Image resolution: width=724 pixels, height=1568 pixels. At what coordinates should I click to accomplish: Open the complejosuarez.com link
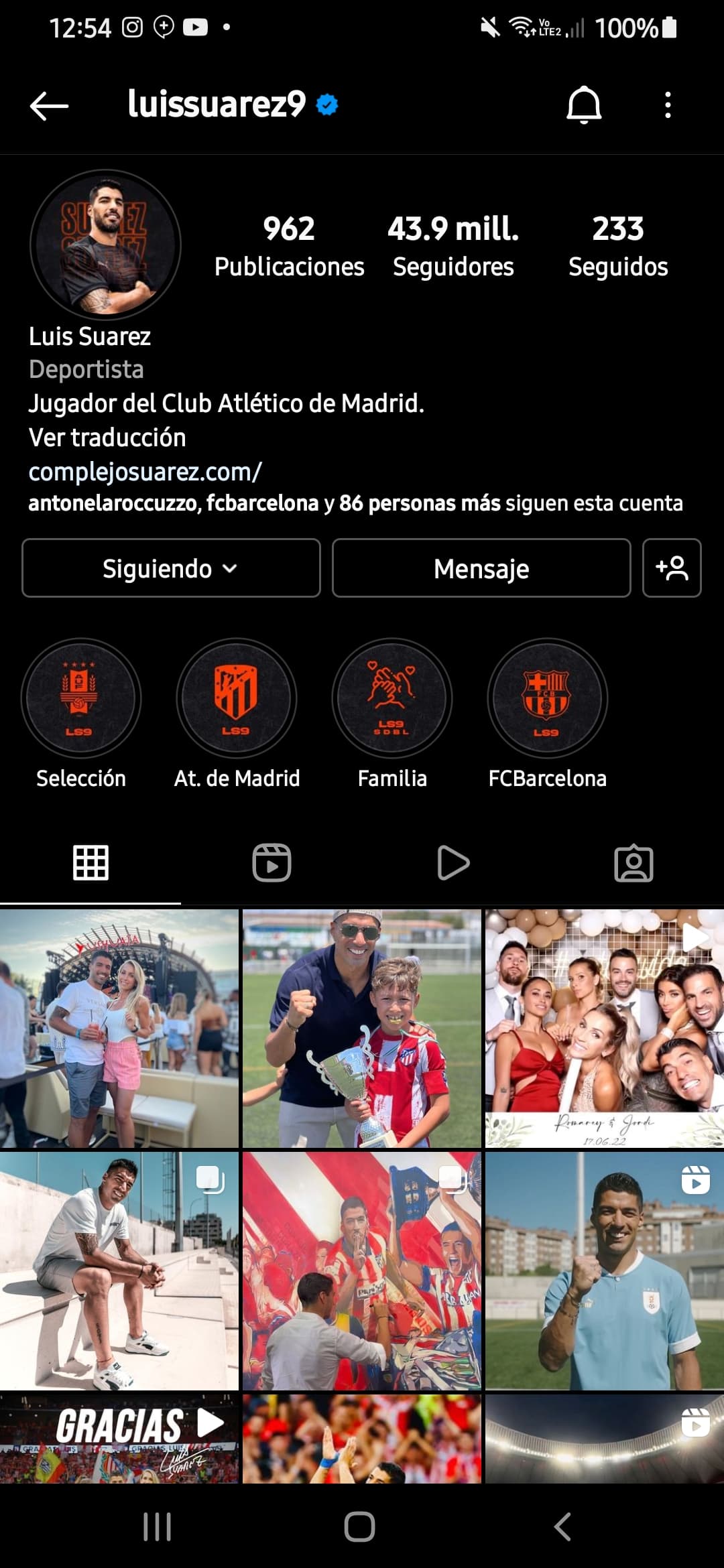[x=145, y=472]
